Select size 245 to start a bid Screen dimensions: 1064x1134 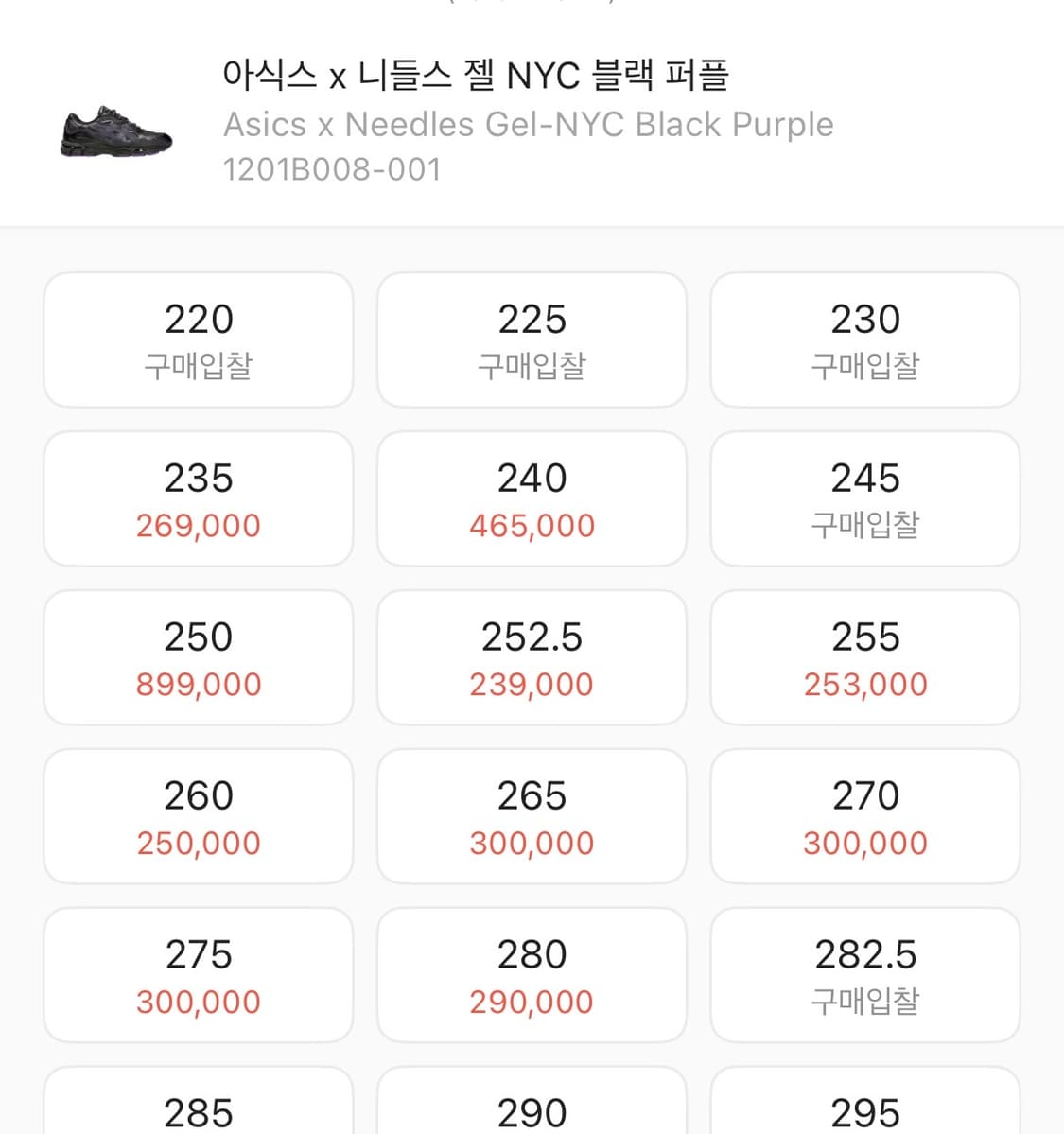click(864, 498)
